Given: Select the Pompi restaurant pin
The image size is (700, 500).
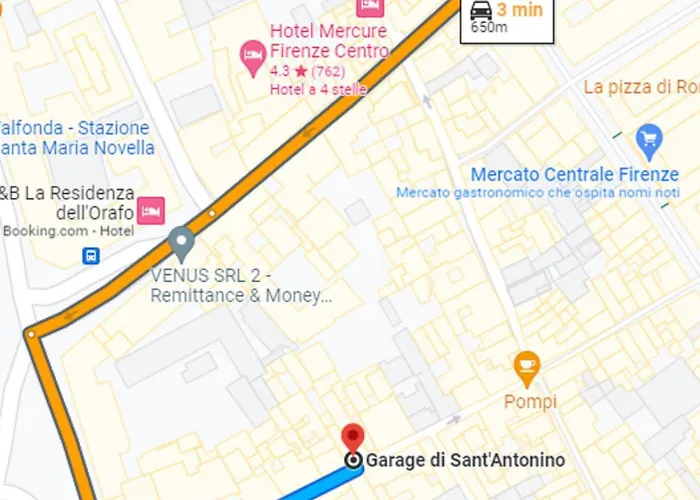Looking at the screenshot, I should click(x=526, y=367).
